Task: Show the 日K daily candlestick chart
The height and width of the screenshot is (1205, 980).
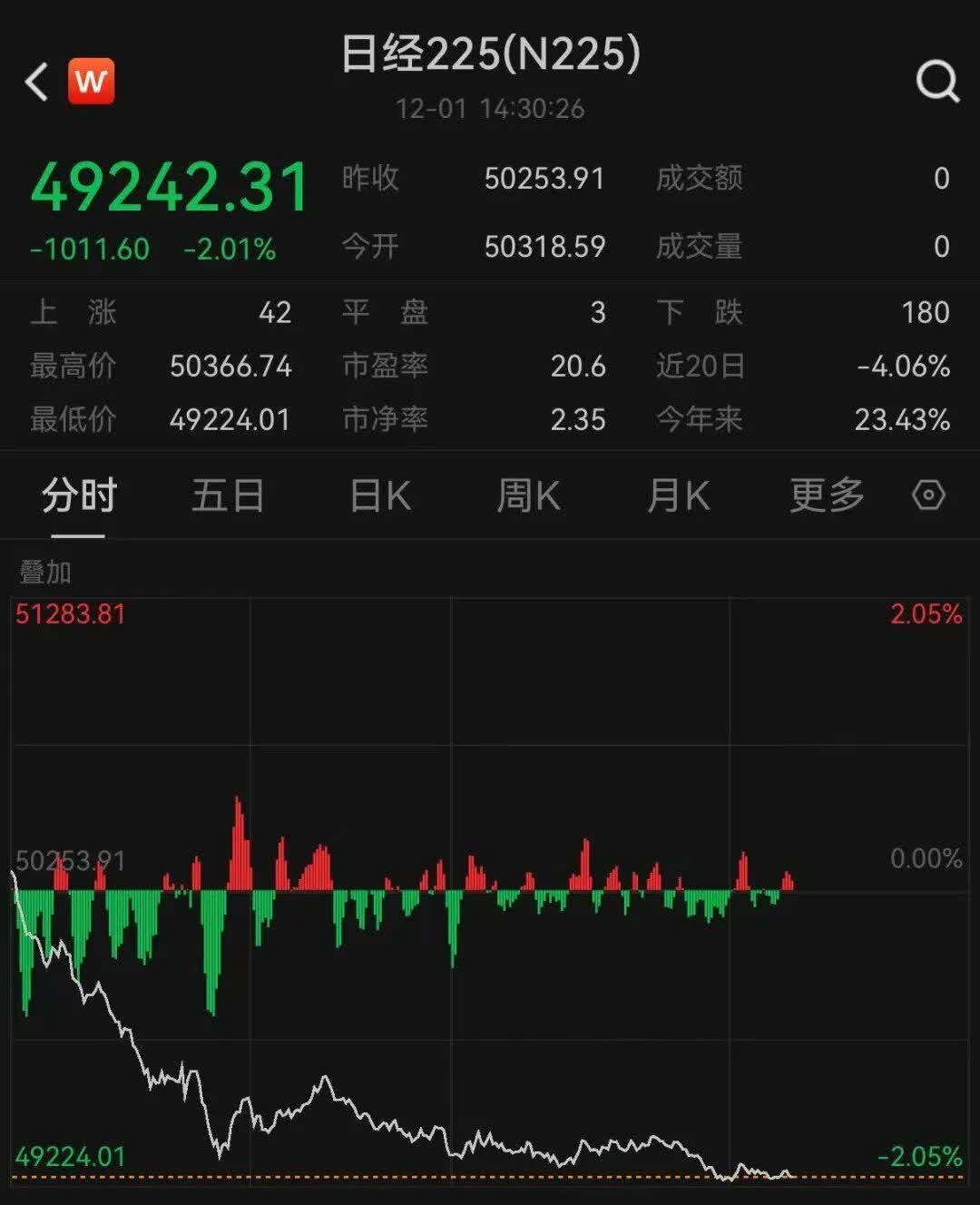Action: pos(380,496)
